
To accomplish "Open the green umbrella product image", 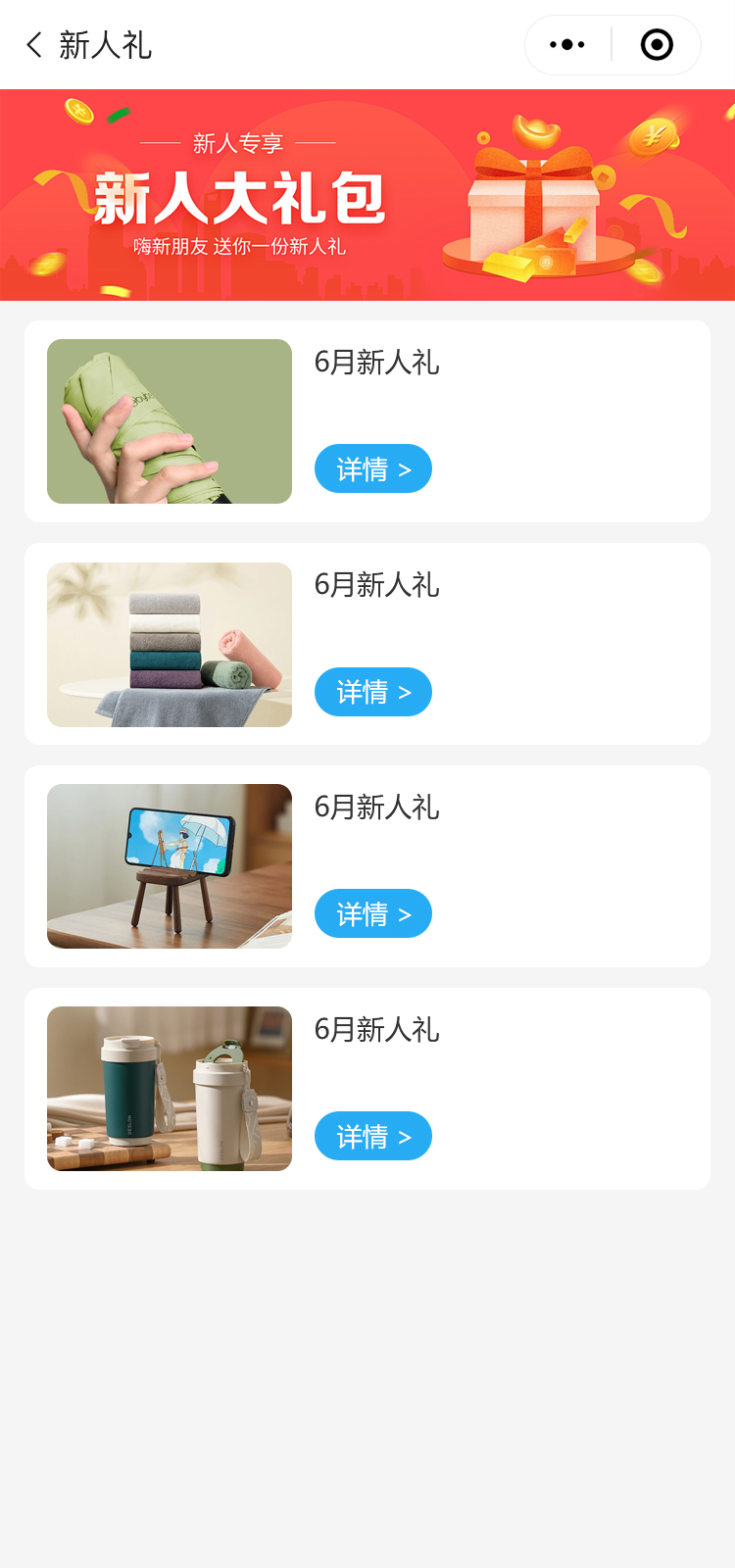I will 170,421.
